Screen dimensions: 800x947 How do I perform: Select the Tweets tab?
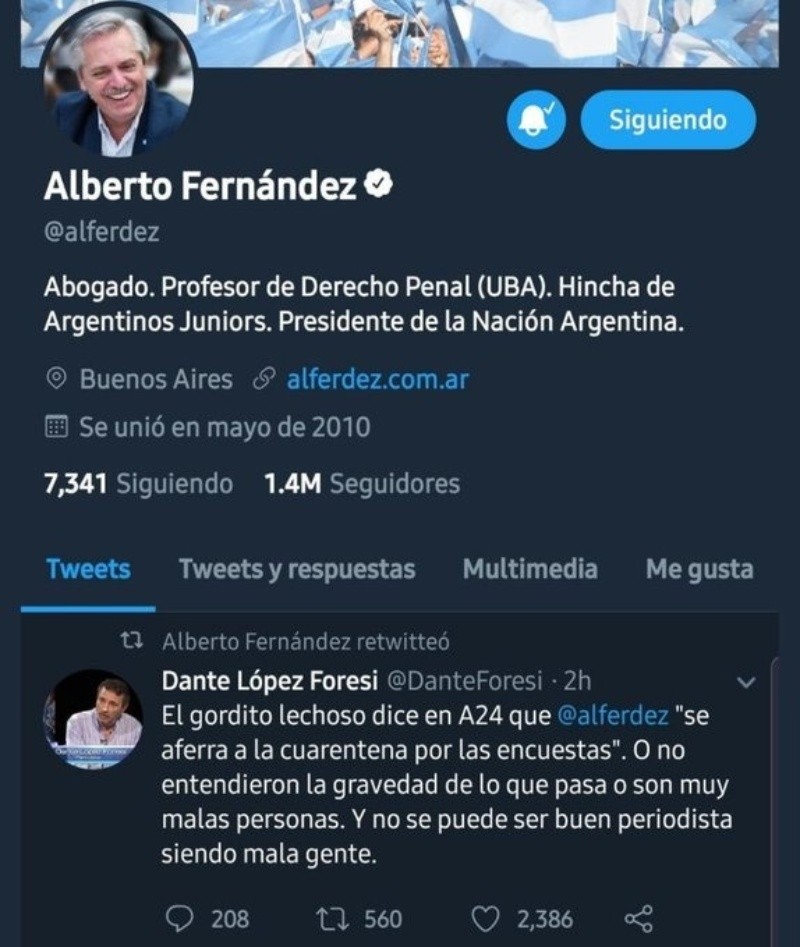point(88,570)
